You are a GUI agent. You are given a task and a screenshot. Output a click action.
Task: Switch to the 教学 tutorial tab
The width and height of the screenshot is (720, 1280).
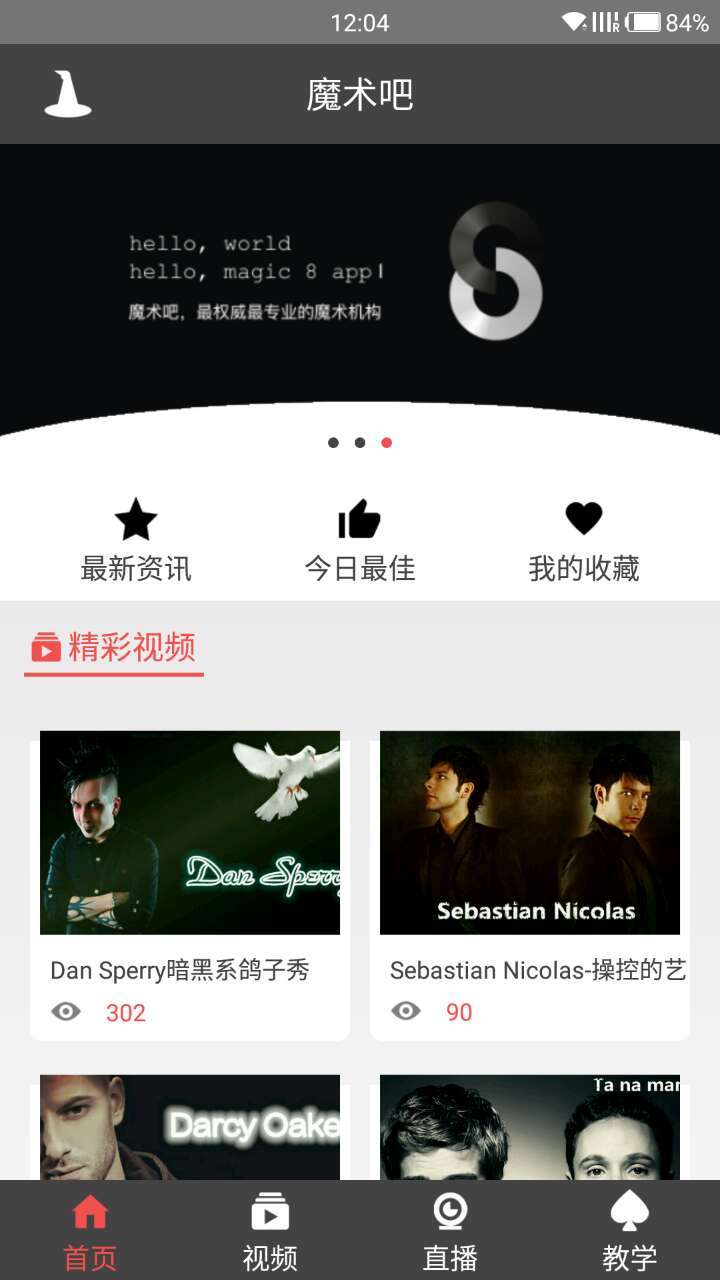pos(630,1232)
